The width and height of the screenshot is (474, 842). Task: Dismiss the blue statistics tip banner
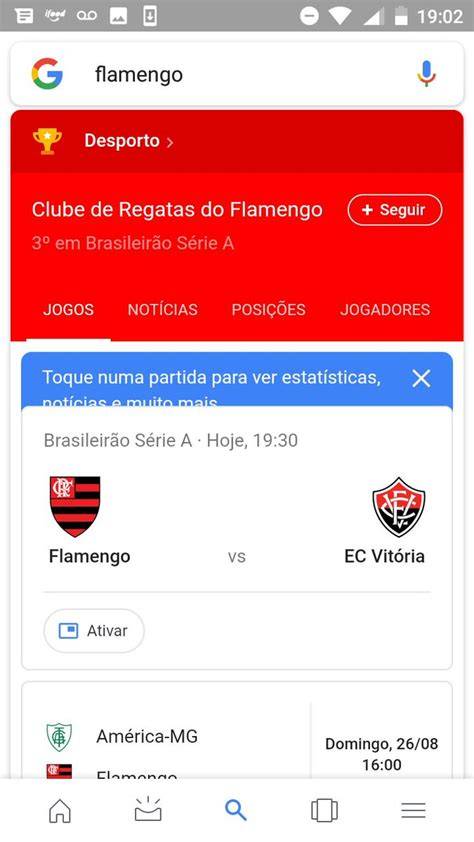421,379
